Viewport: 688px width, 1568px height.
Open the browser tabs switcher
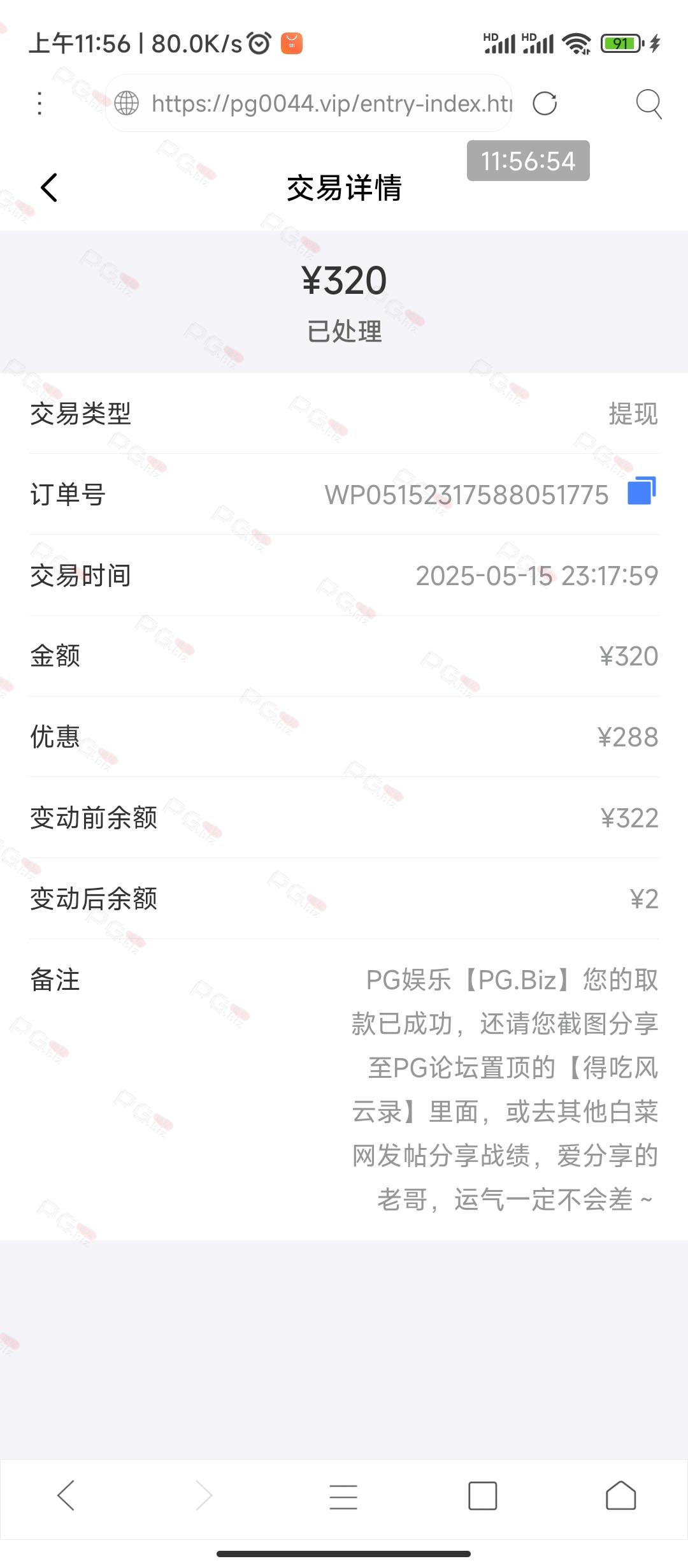[482, 1495]
